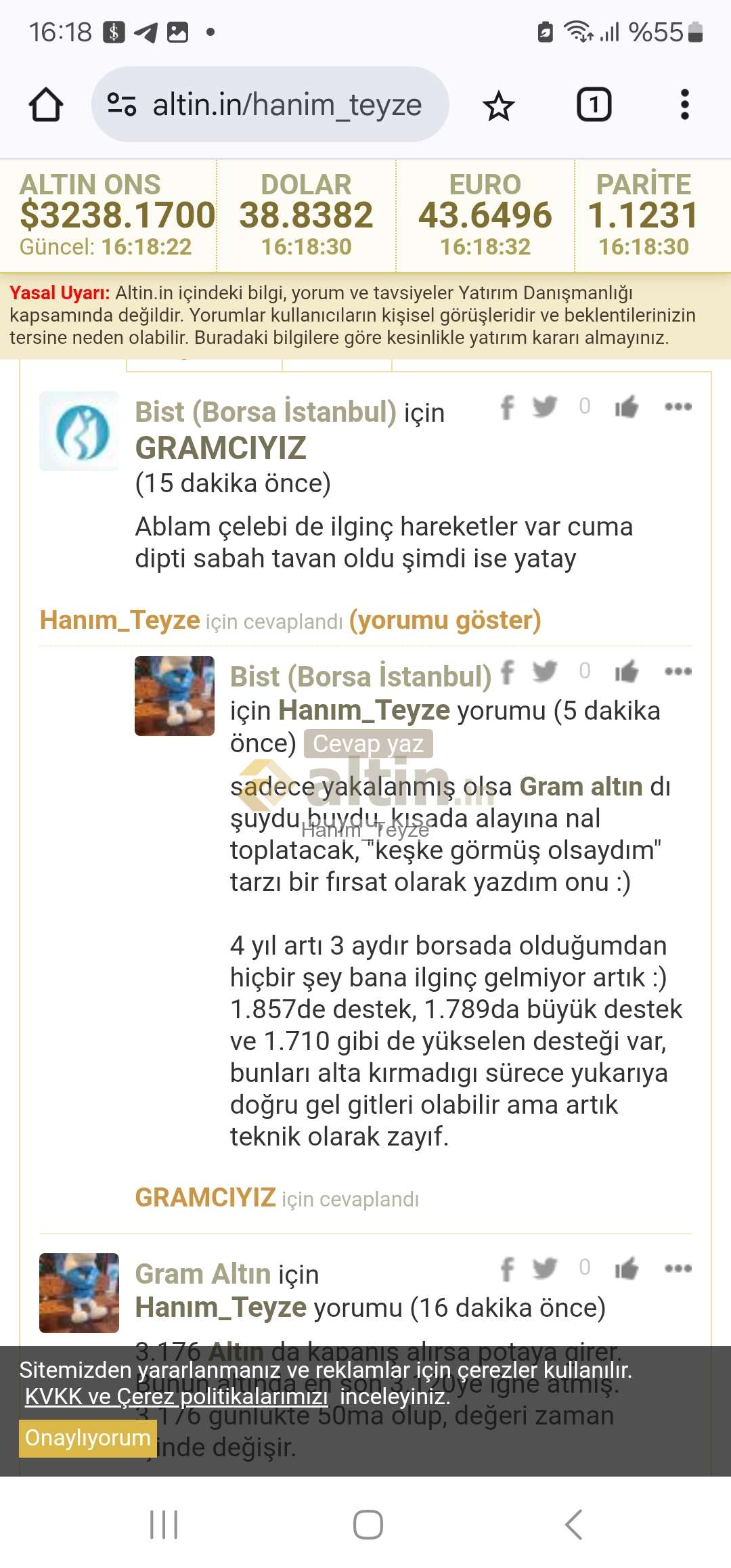Accept cookies with Onaylıyorum
Viewport: 731px width, 1568px height.
click(88, 1437)
